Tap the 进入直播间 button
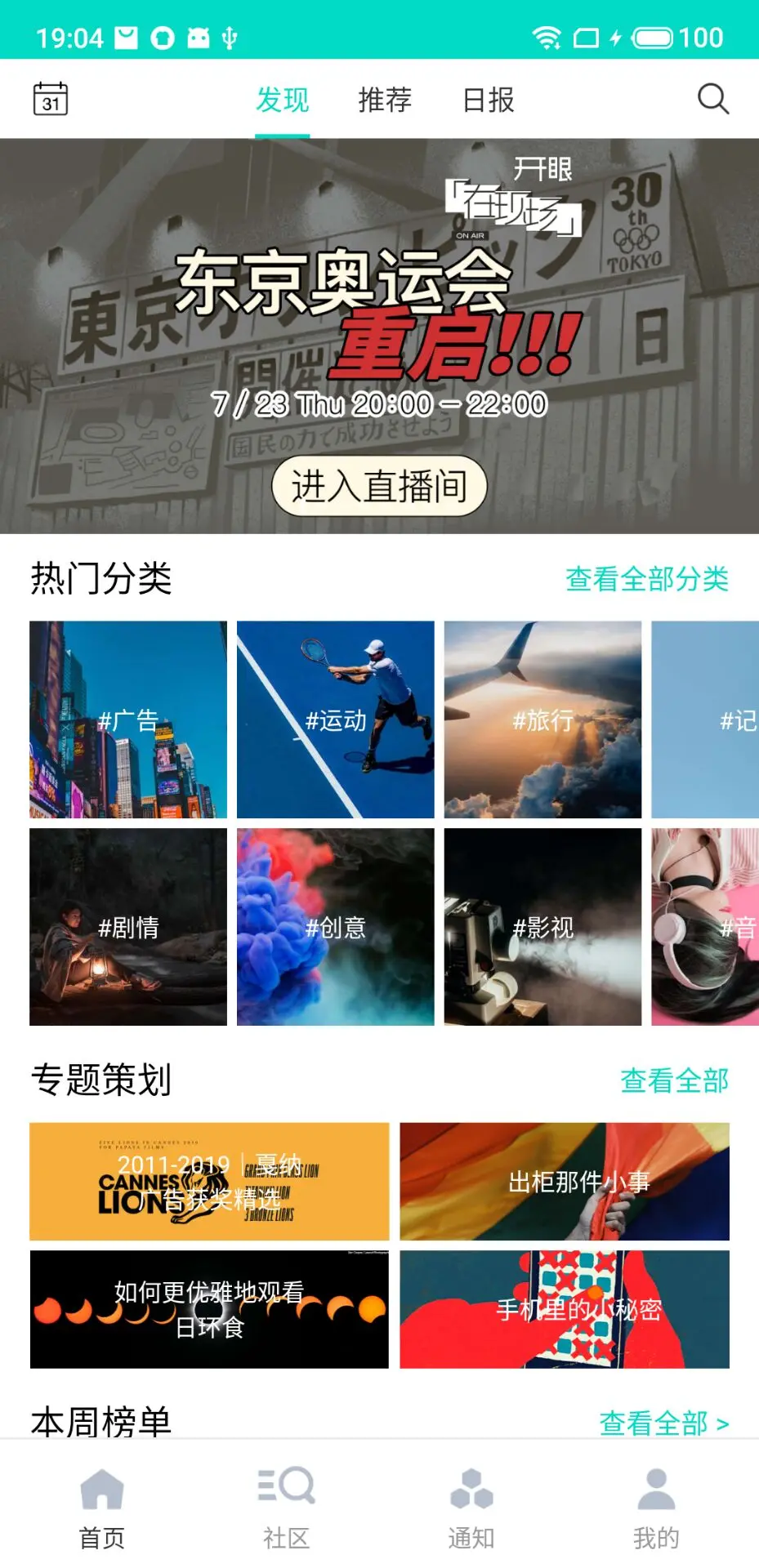This screenshot has height=1568, width=759. (x=379, y=486)
